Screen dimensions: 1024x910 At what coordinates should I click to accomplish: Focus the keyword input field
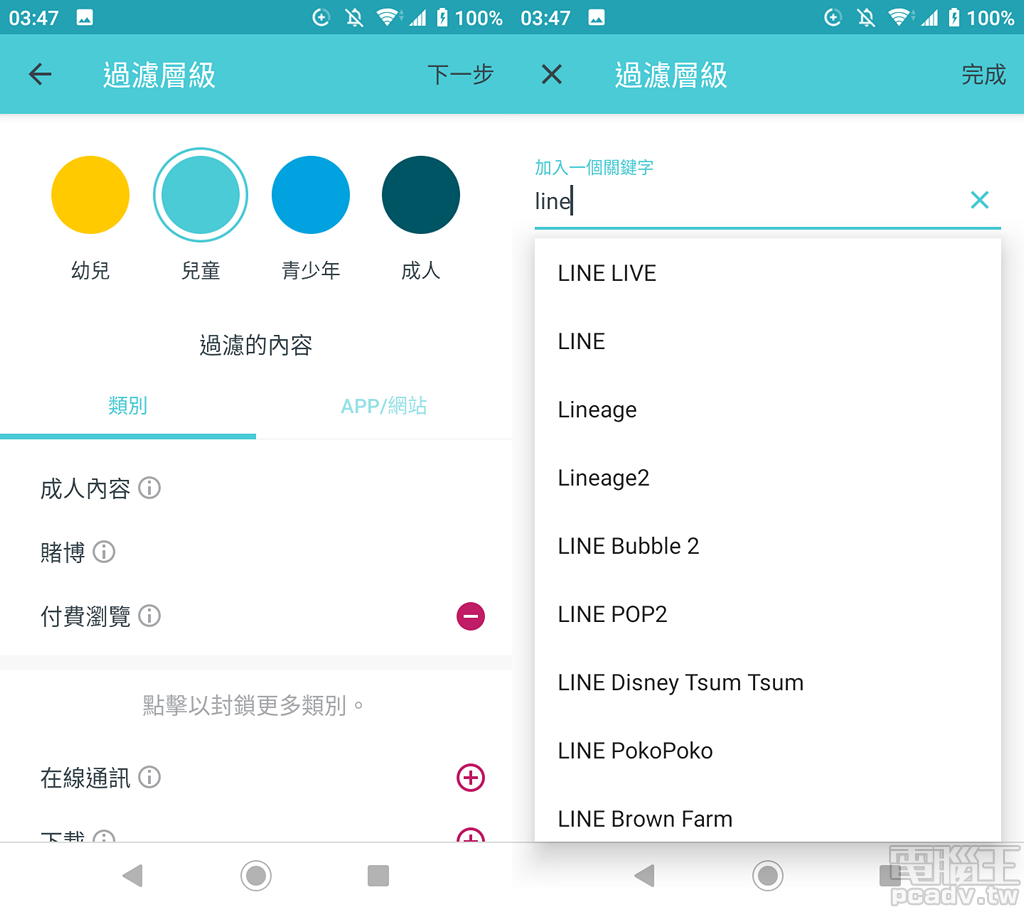click(740, 201)
